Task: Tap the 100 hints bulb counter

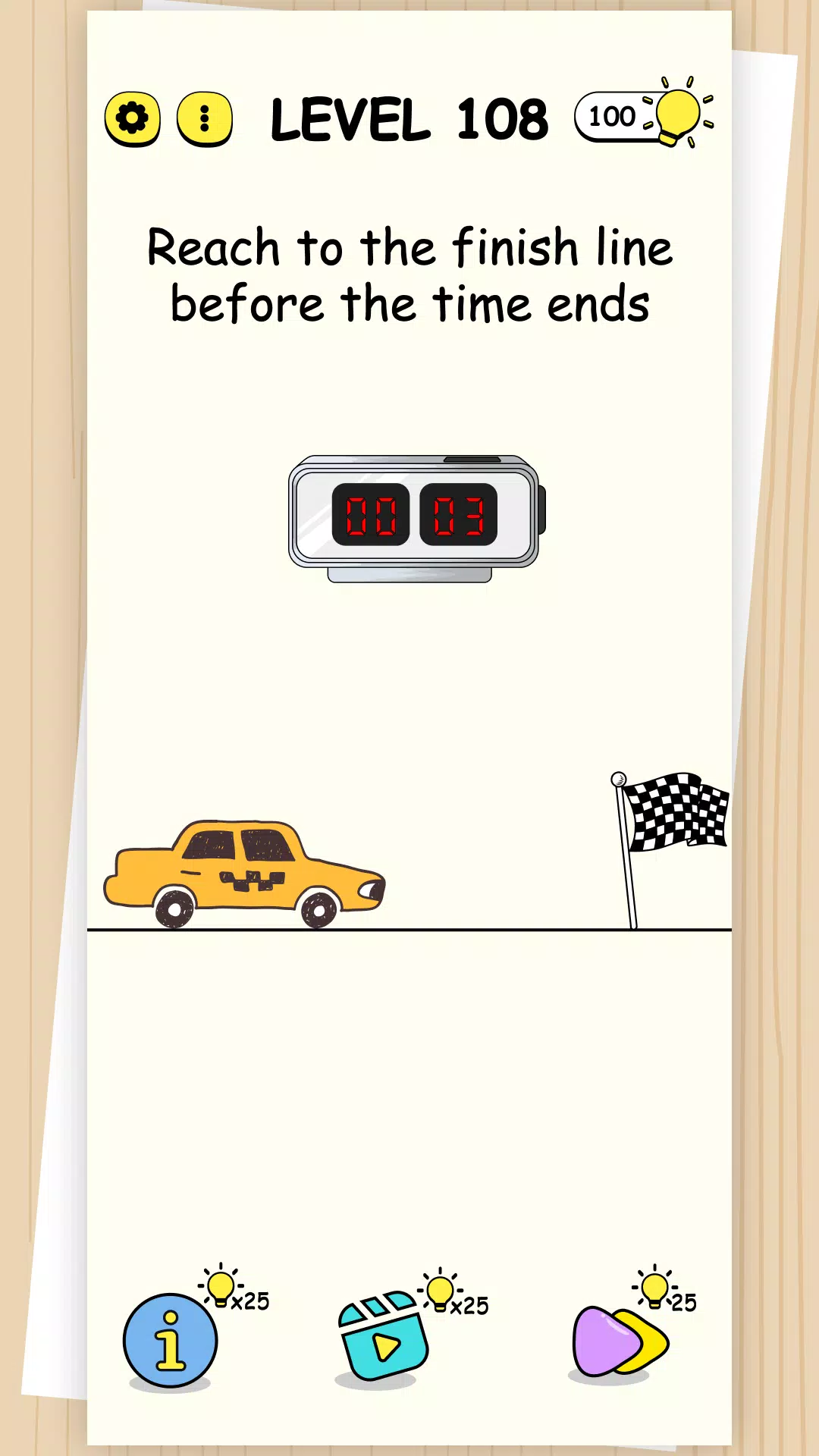Action: [x=643, y=116]
